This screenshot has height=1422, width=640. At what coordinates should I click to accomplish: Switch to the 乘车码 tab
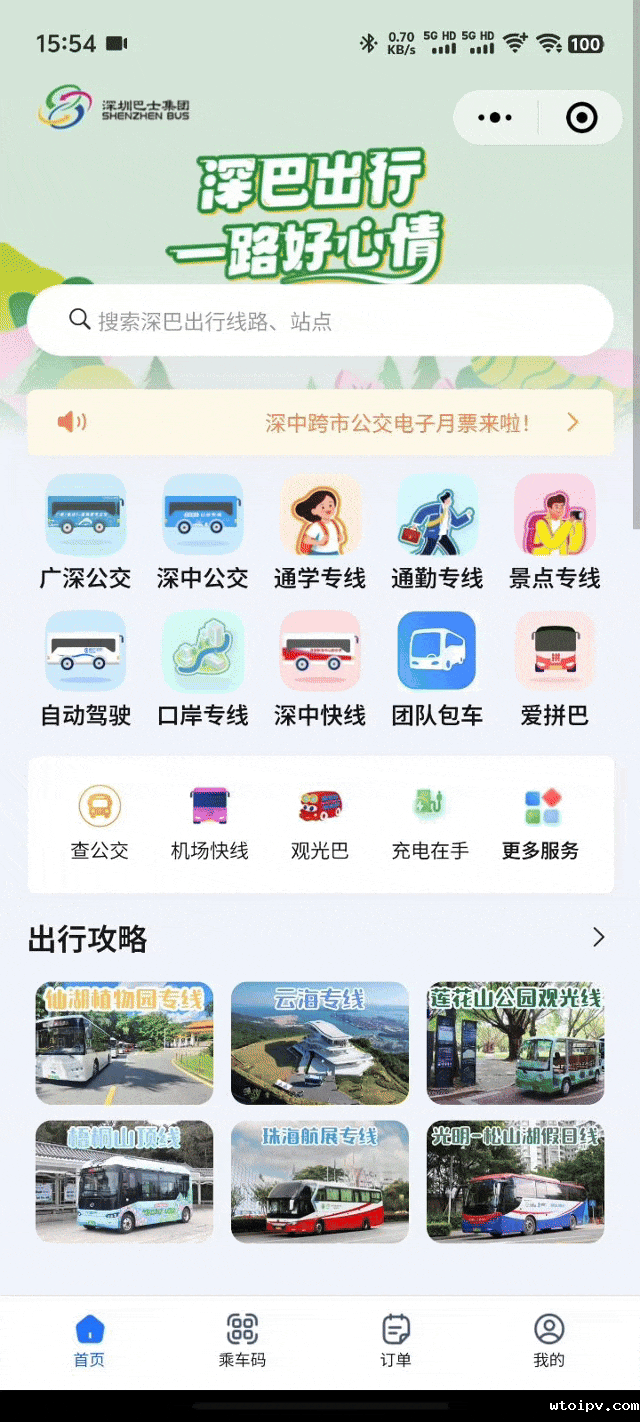point(242,1339)
